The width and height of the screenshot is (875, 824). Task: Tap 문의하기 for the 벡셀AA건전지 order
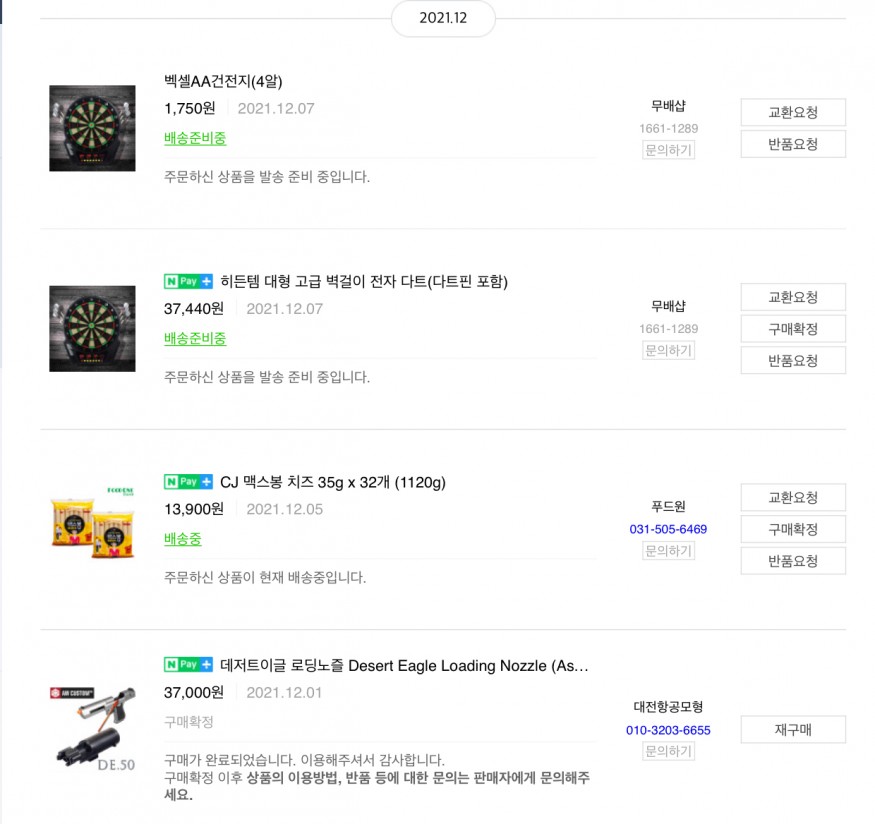tap(668, 150)
